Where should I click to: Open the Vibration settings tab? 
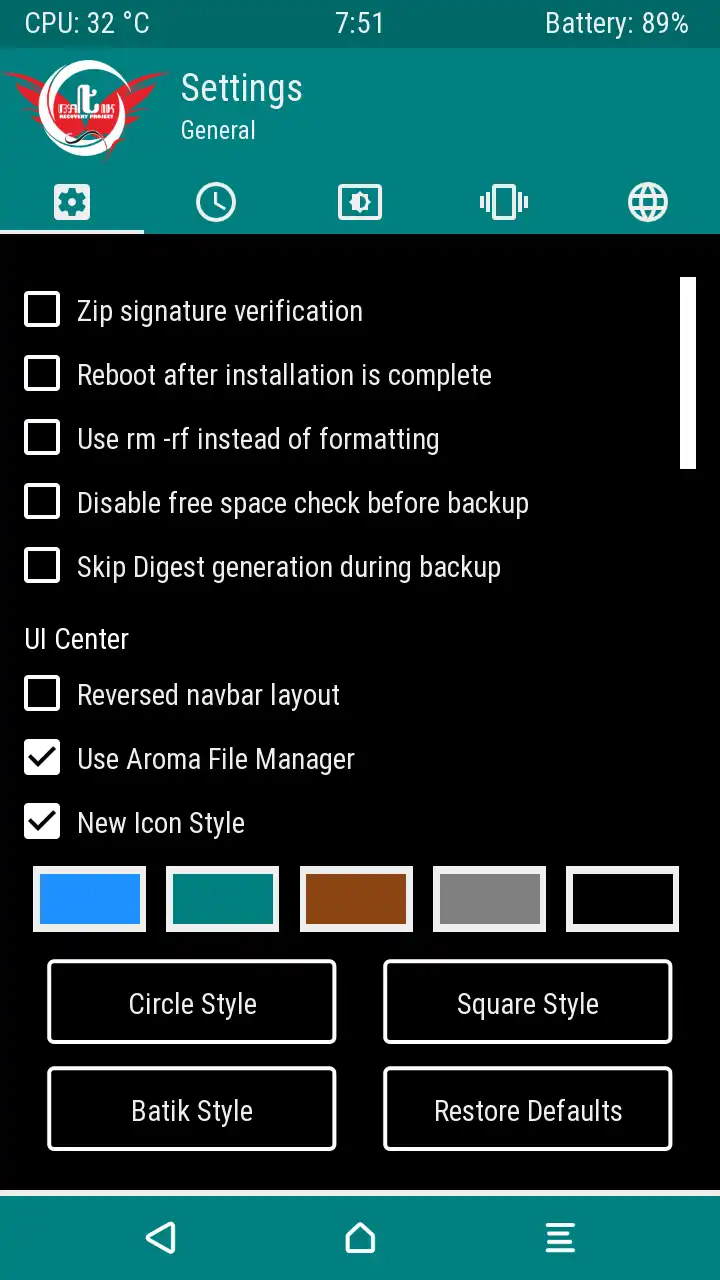(x=504, y=201)
